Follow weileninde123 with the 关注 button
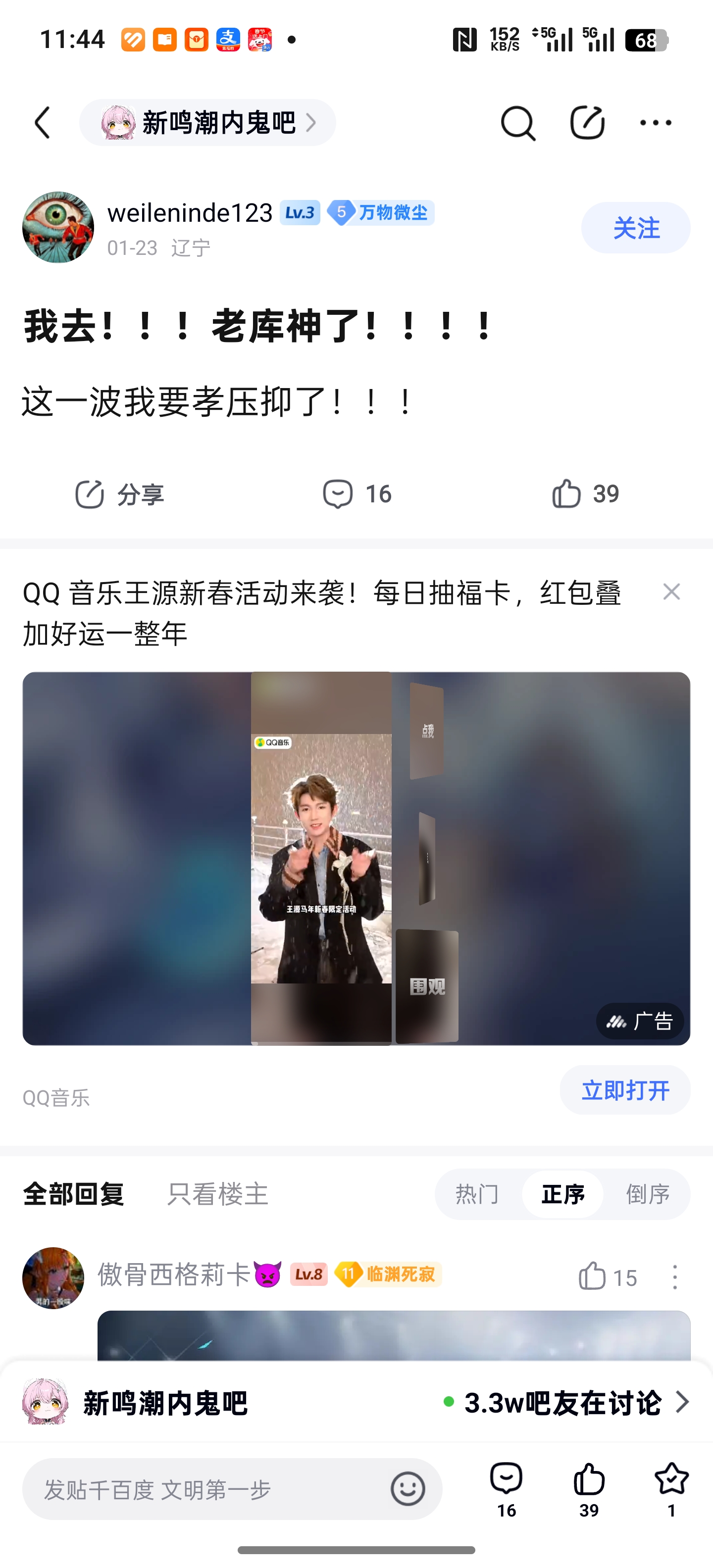 [x=635, y=228]
